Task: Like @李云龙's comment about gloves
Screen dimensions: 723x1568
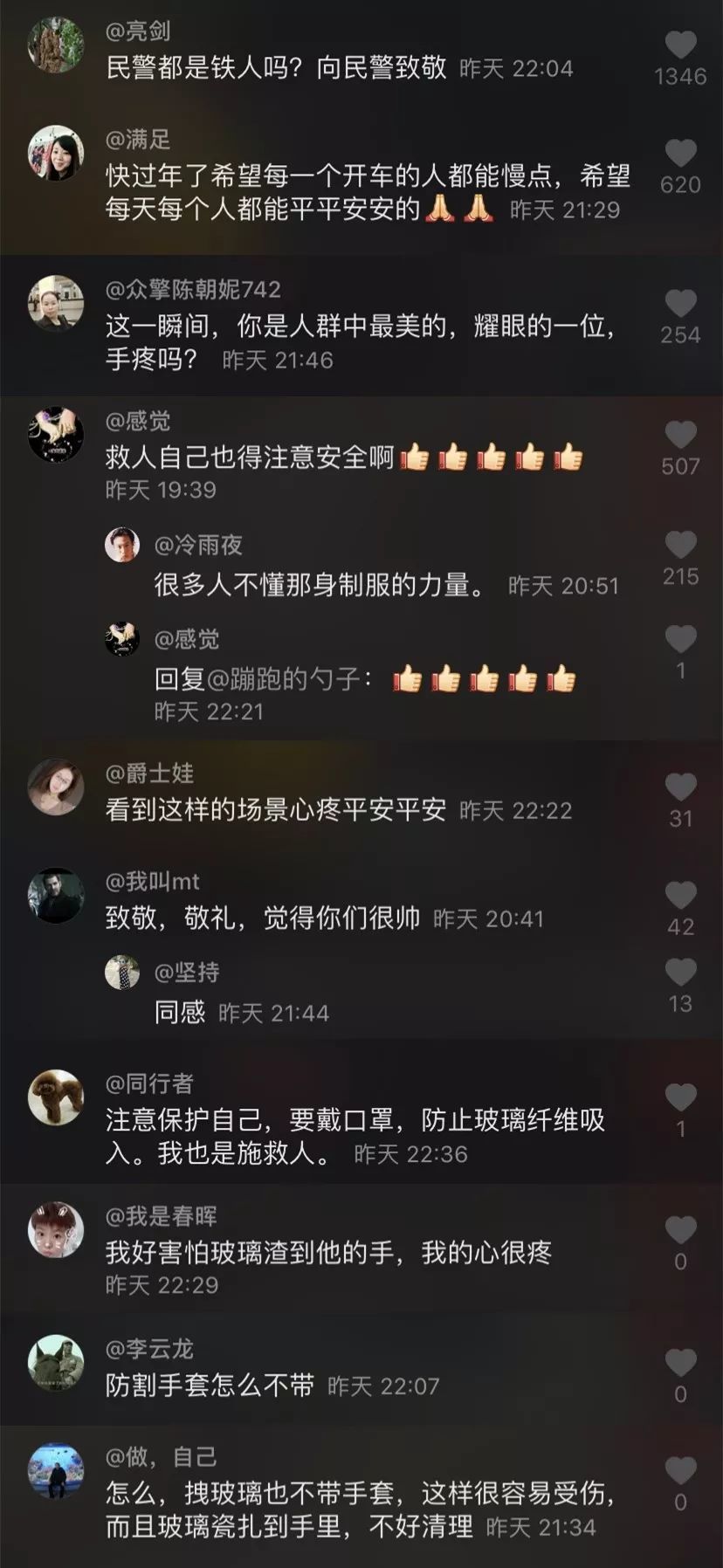Action: pyautogui.click(x=680, y=1364)
